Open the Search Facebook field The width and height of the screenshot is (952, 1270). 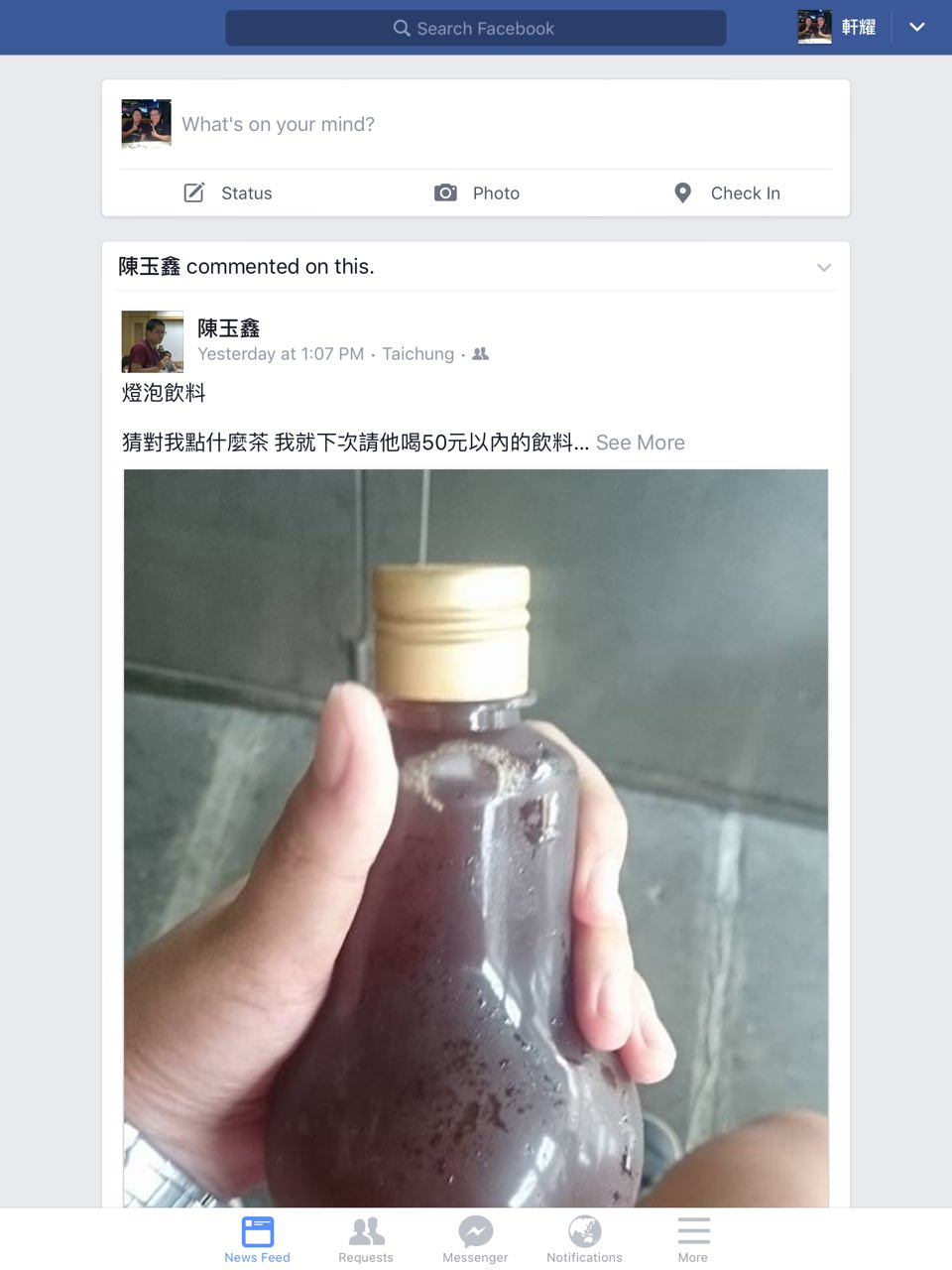pyautogui.click(x=475, y=28)
